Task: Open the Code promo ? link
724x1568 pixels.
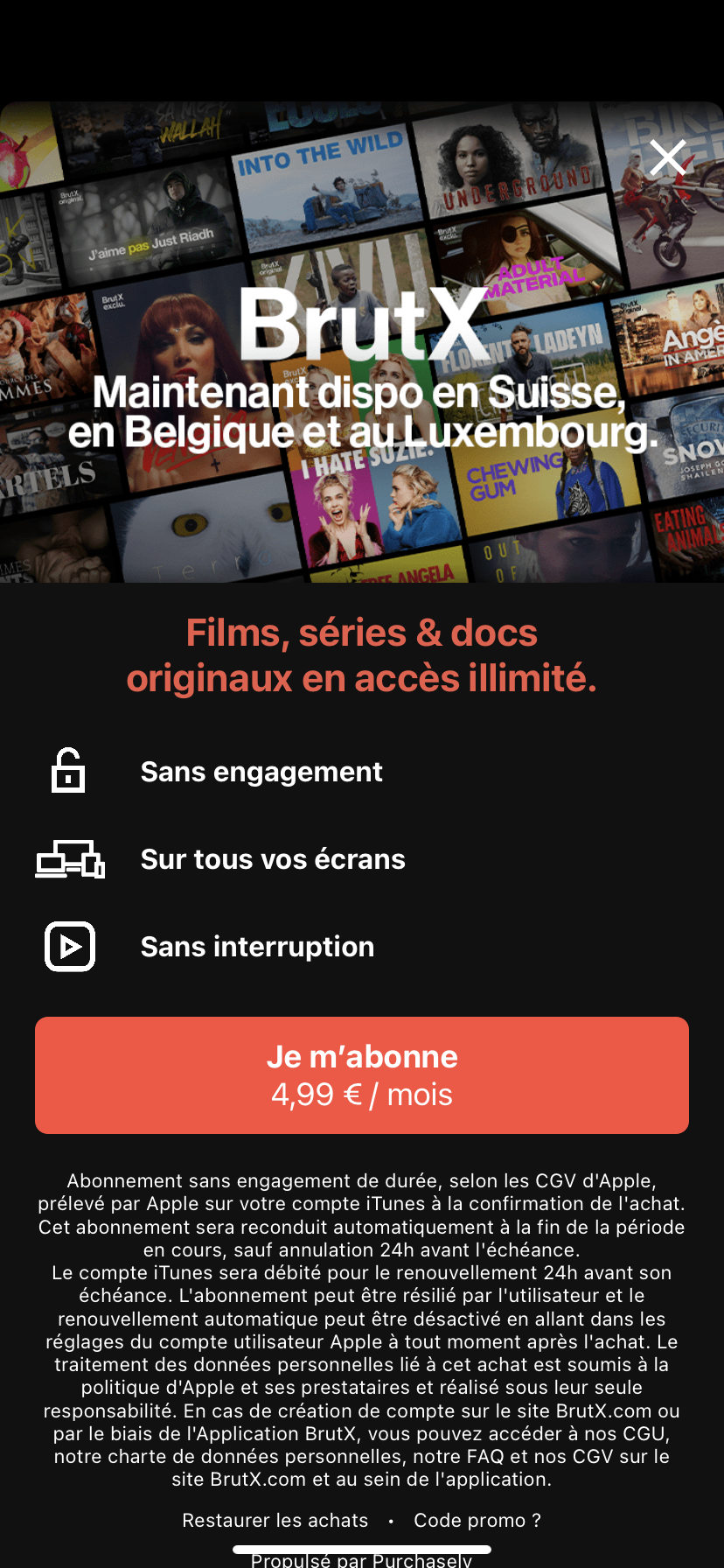Action: tap(477, 1521)
